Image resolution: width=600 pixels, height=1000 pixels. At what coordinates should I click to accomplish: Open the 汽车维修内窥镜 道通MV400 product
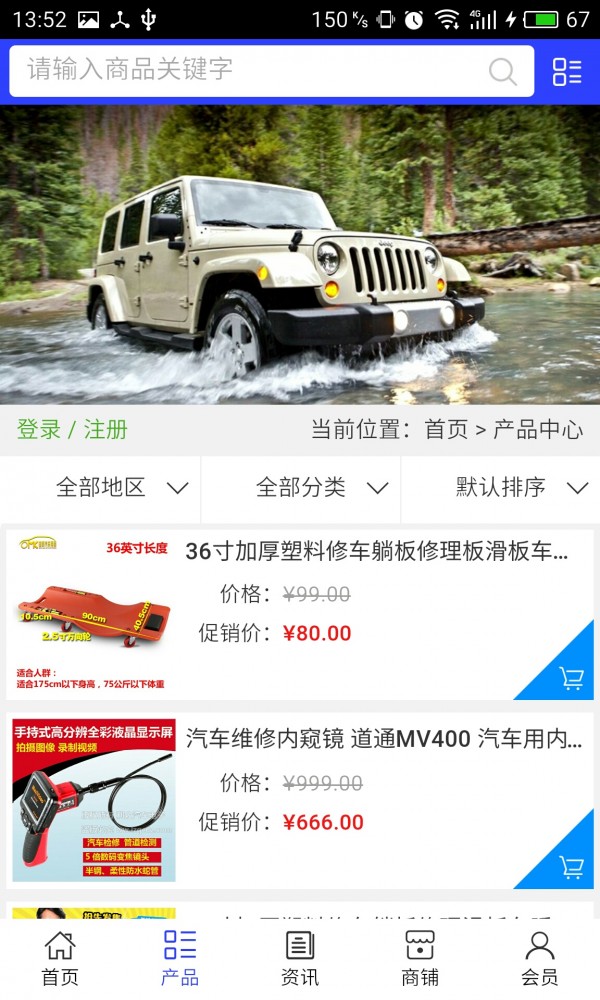click(383, 740)
